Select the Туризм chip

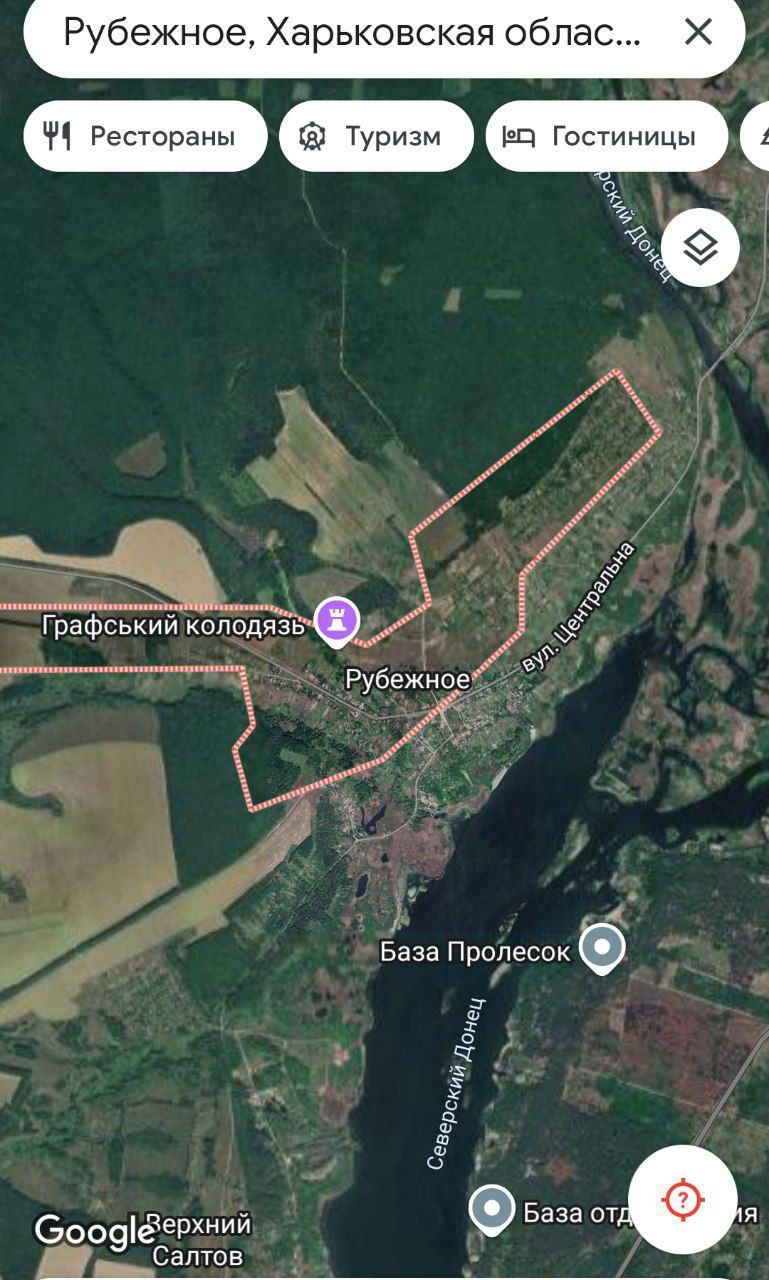pos(376,136)
